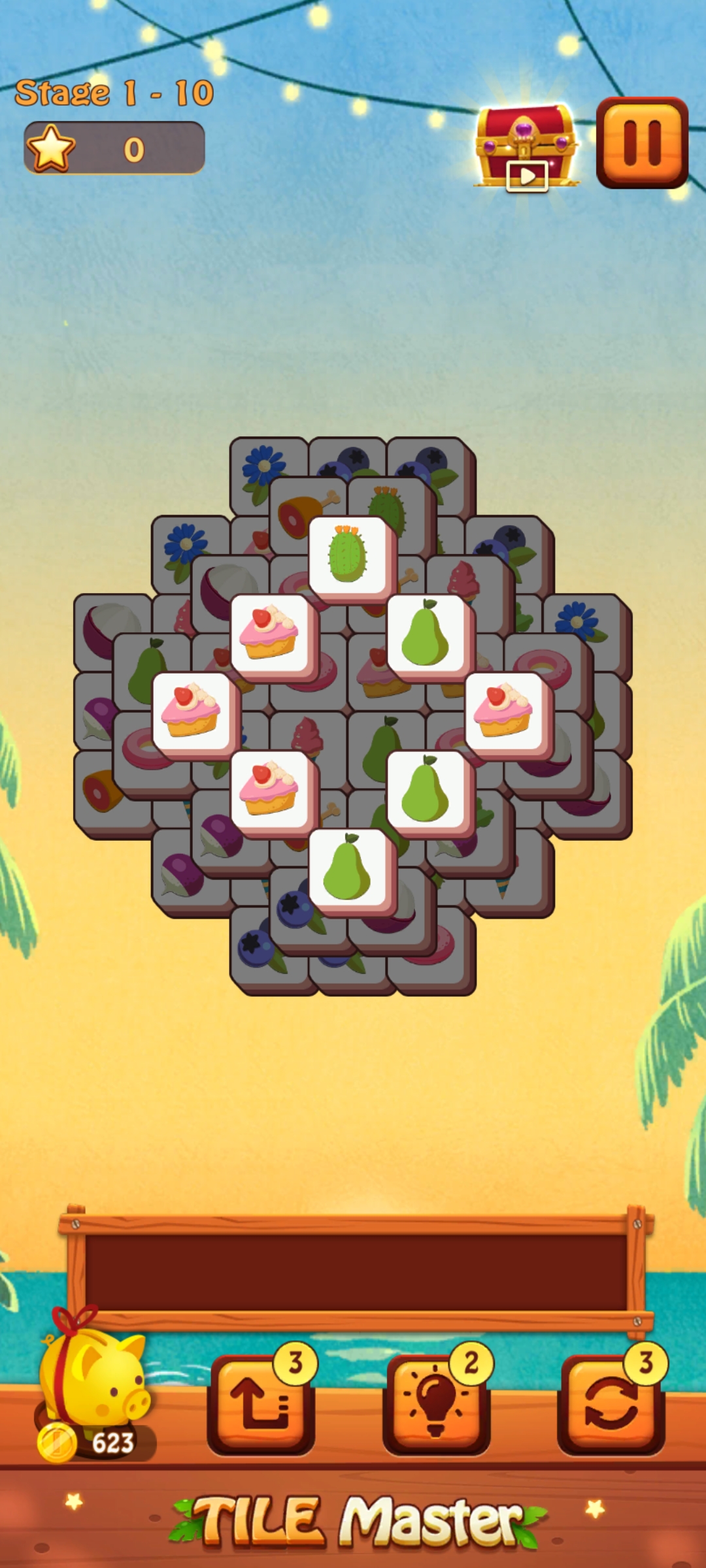This screenshot has width=706, height=1568.
Task: Shuffle the tiles with the refresh booster
Action: pos(611,1405)
